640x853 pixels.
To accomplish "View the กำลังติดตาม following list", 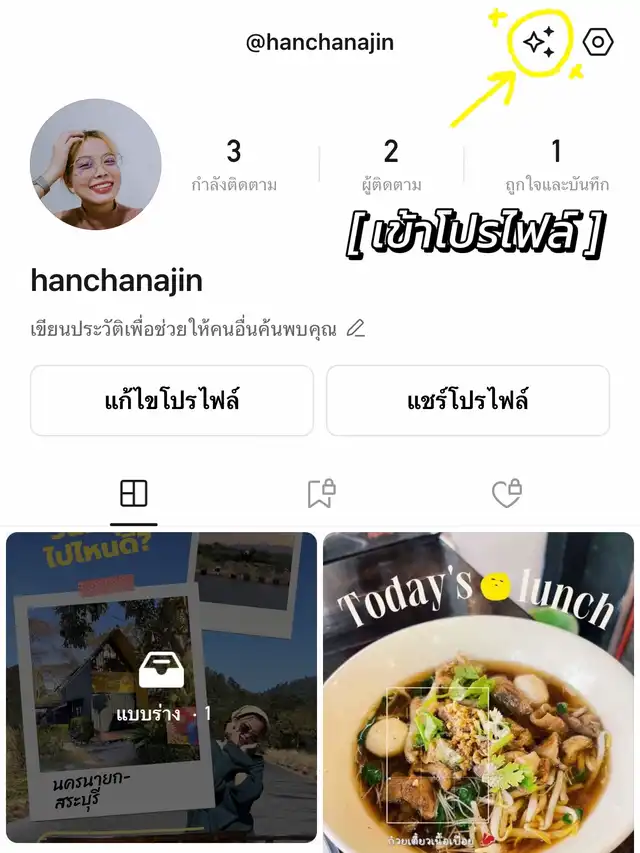I will pos(234,165).
